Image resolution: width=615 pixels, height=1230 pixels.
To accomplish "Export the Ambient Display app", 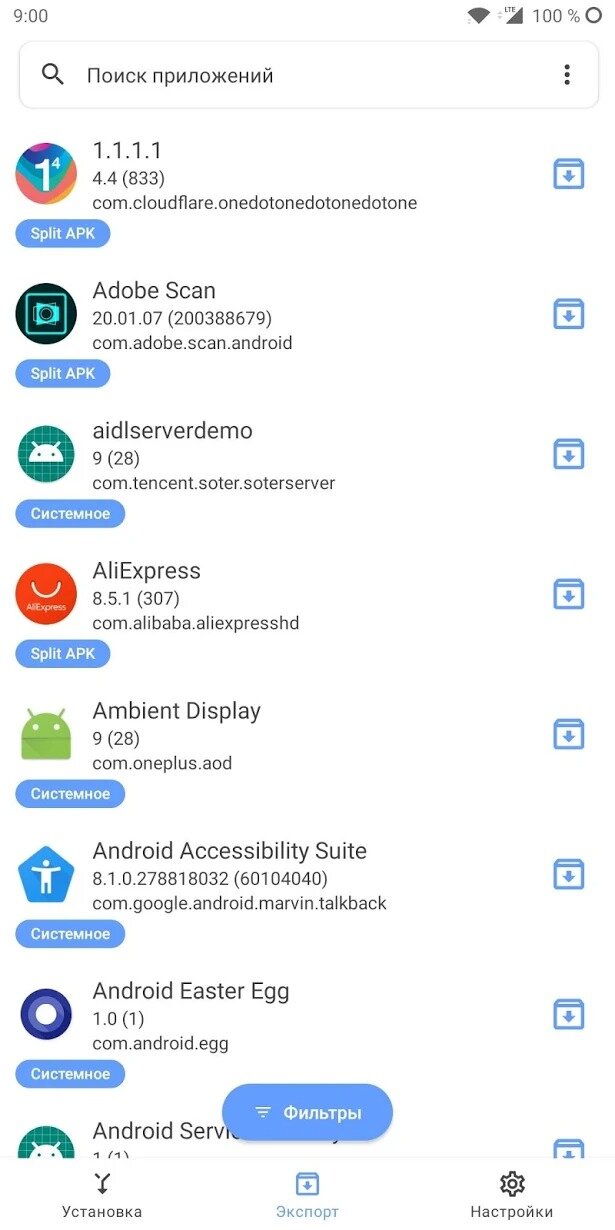I will coord(569,734).
